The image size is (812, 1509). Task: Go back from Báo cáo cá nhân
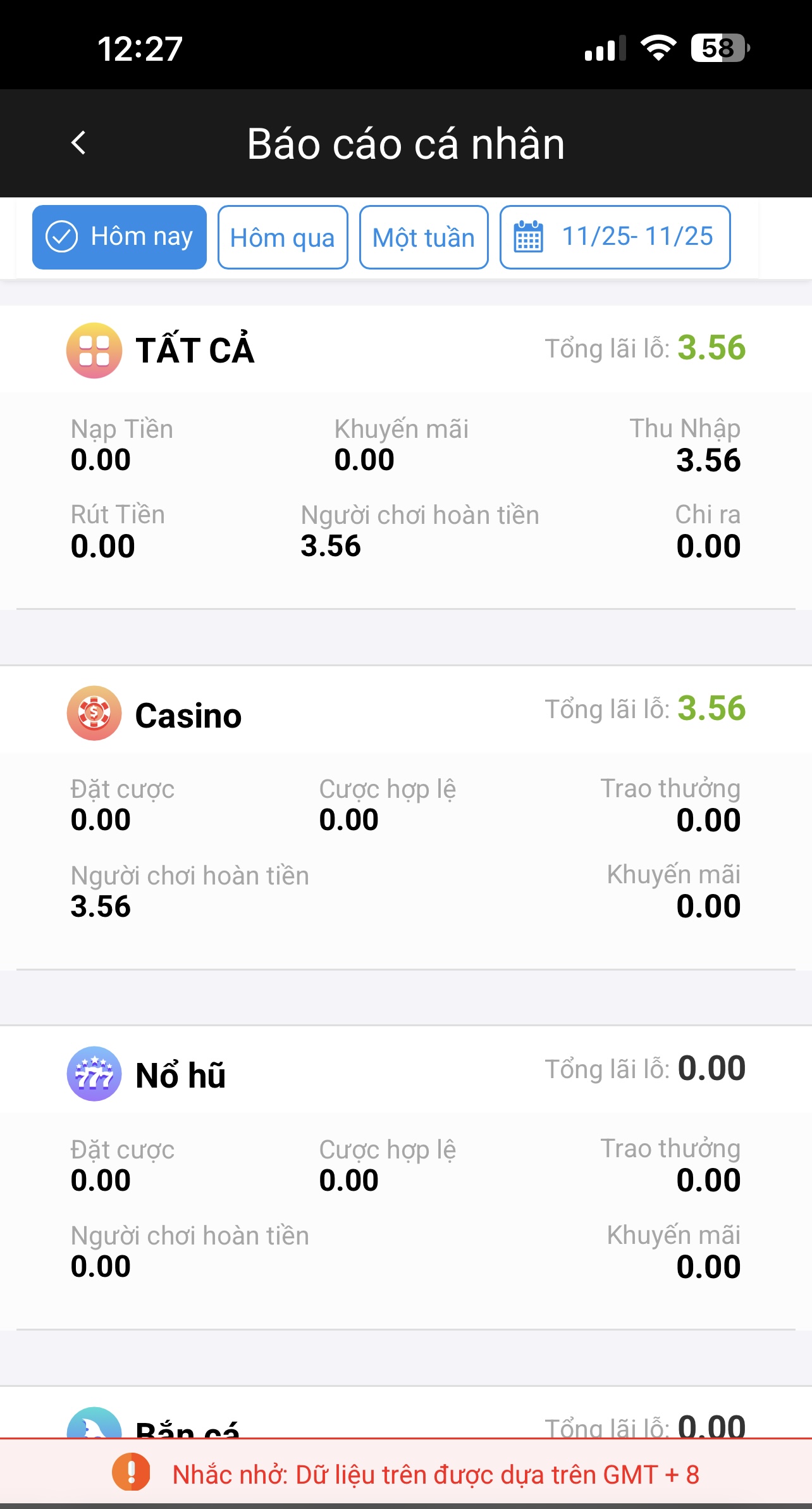[78, 143]
